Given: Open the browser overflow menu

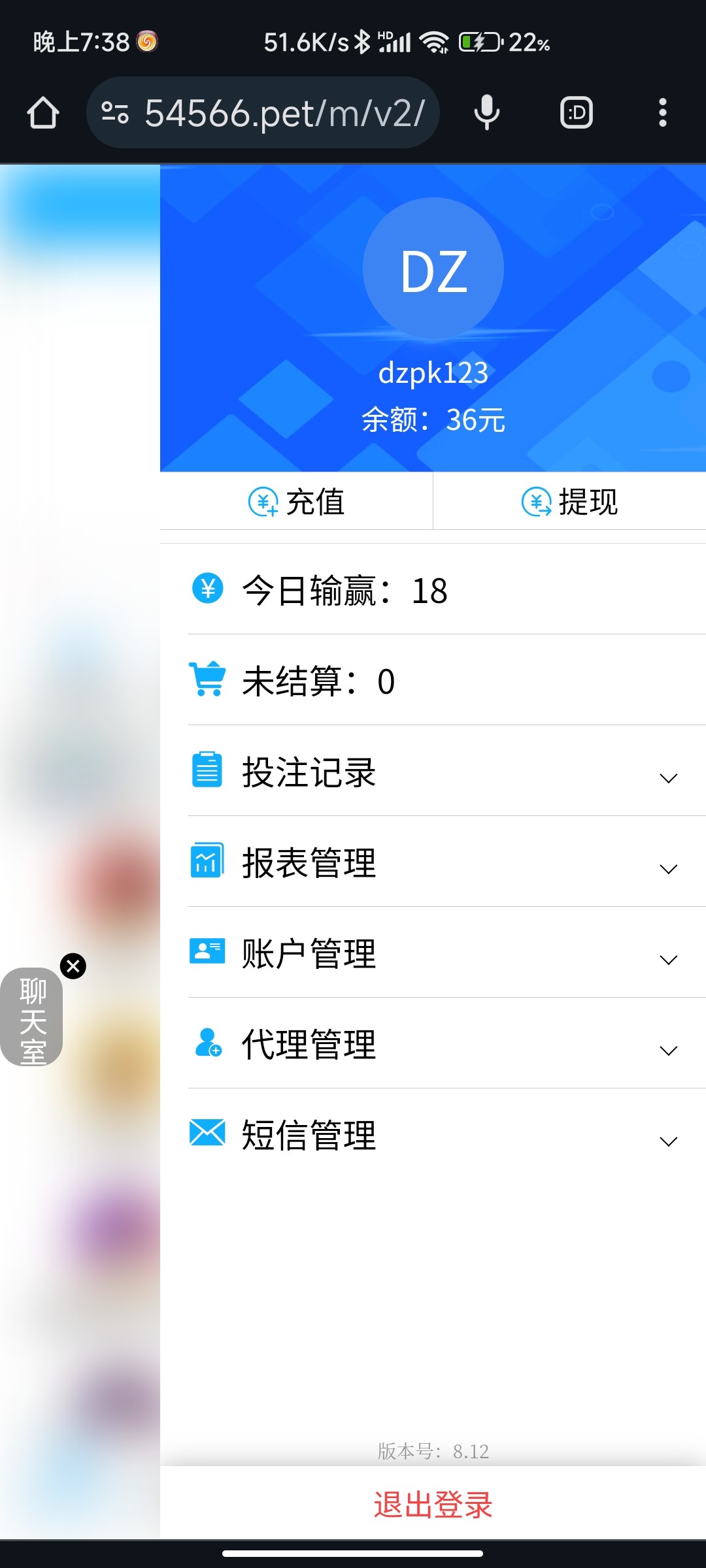Looking at the screenshot, I should 662,113.
